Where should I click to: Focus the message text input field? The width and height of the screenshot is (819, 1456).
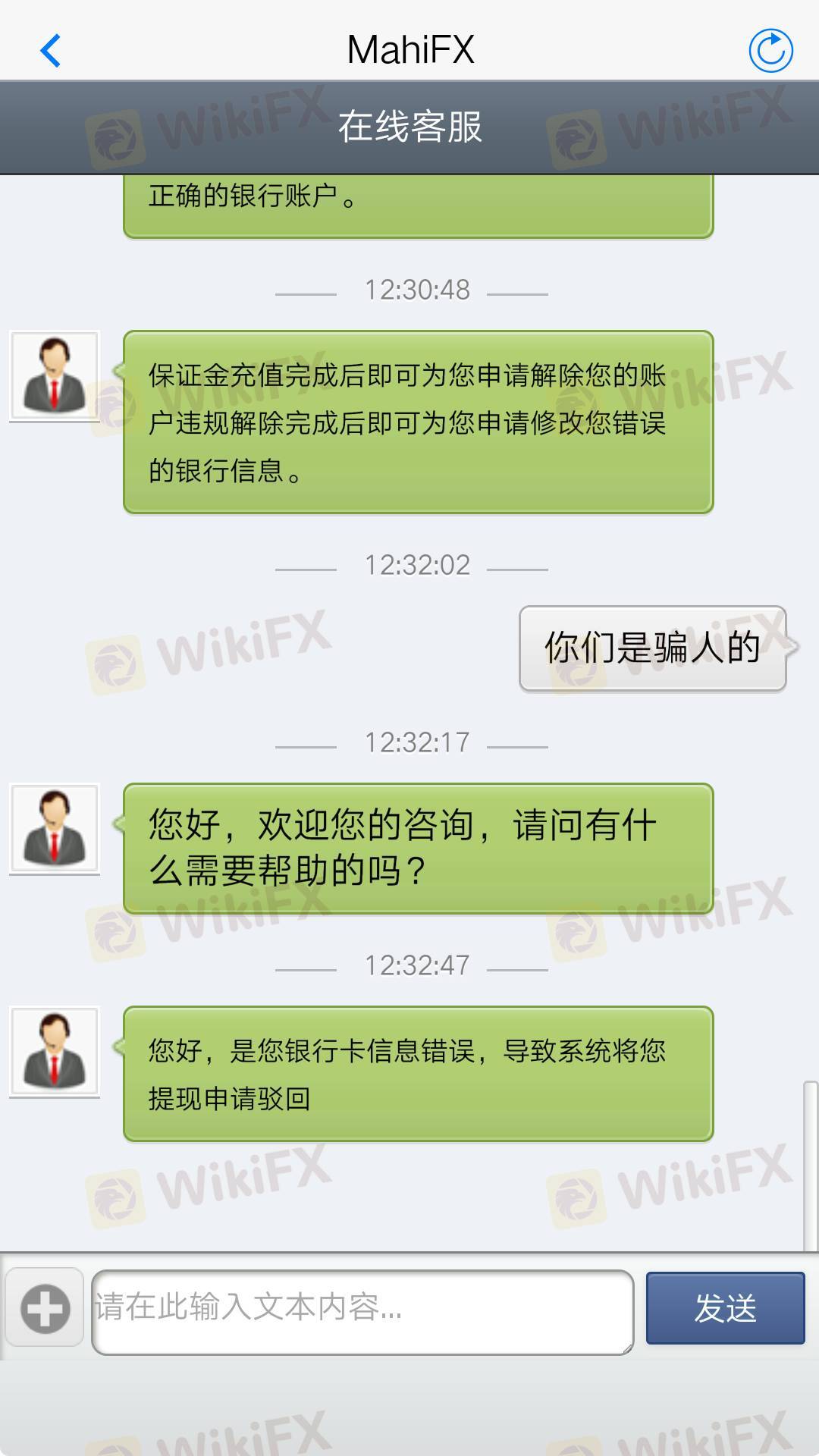click(x=362, y=1311)
